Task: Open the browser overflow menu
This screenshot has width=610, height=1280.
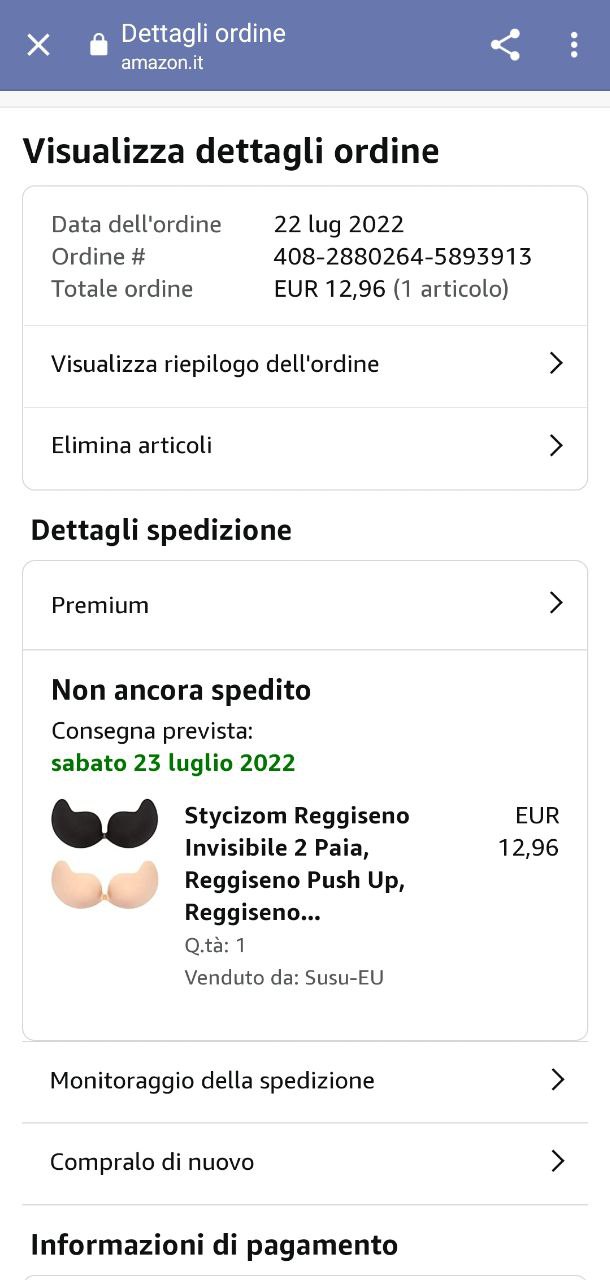Action: pyautogui.click(x=573, y=45)
